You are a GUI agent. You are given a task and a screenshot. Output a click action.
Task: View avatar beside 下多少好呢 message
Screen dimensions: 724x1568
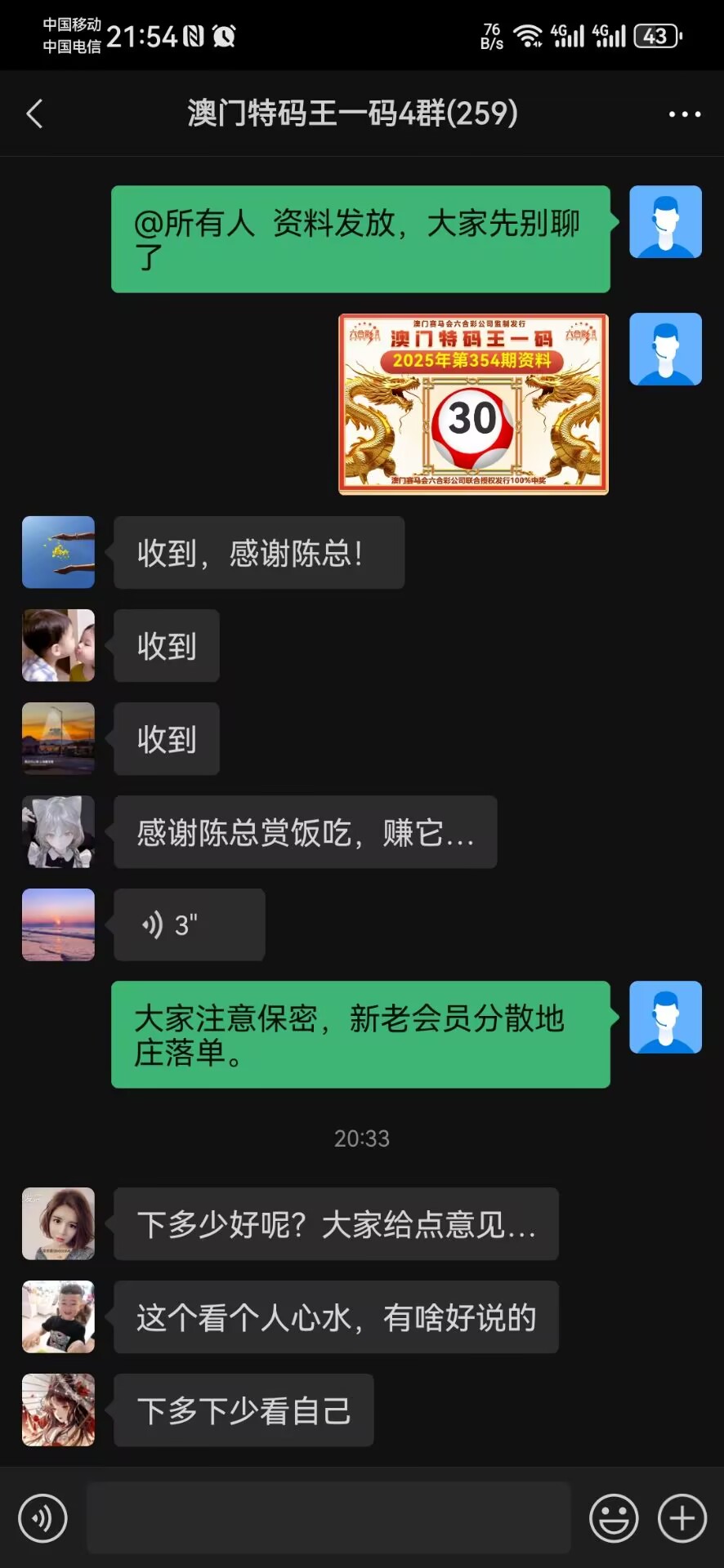tap(58, 1223)
